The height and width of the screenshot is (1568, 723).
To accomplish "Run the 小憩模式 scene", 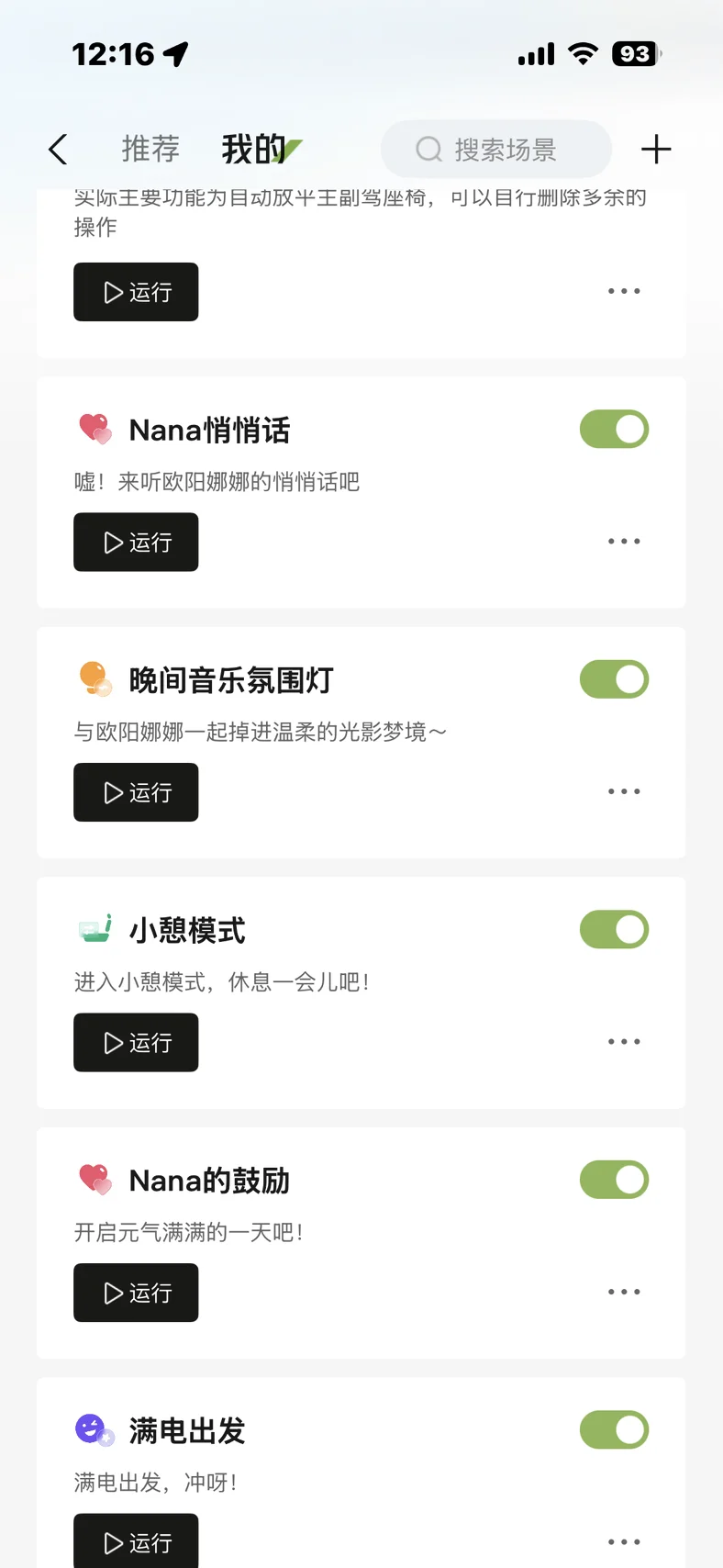I will [x=136, y=1043].
